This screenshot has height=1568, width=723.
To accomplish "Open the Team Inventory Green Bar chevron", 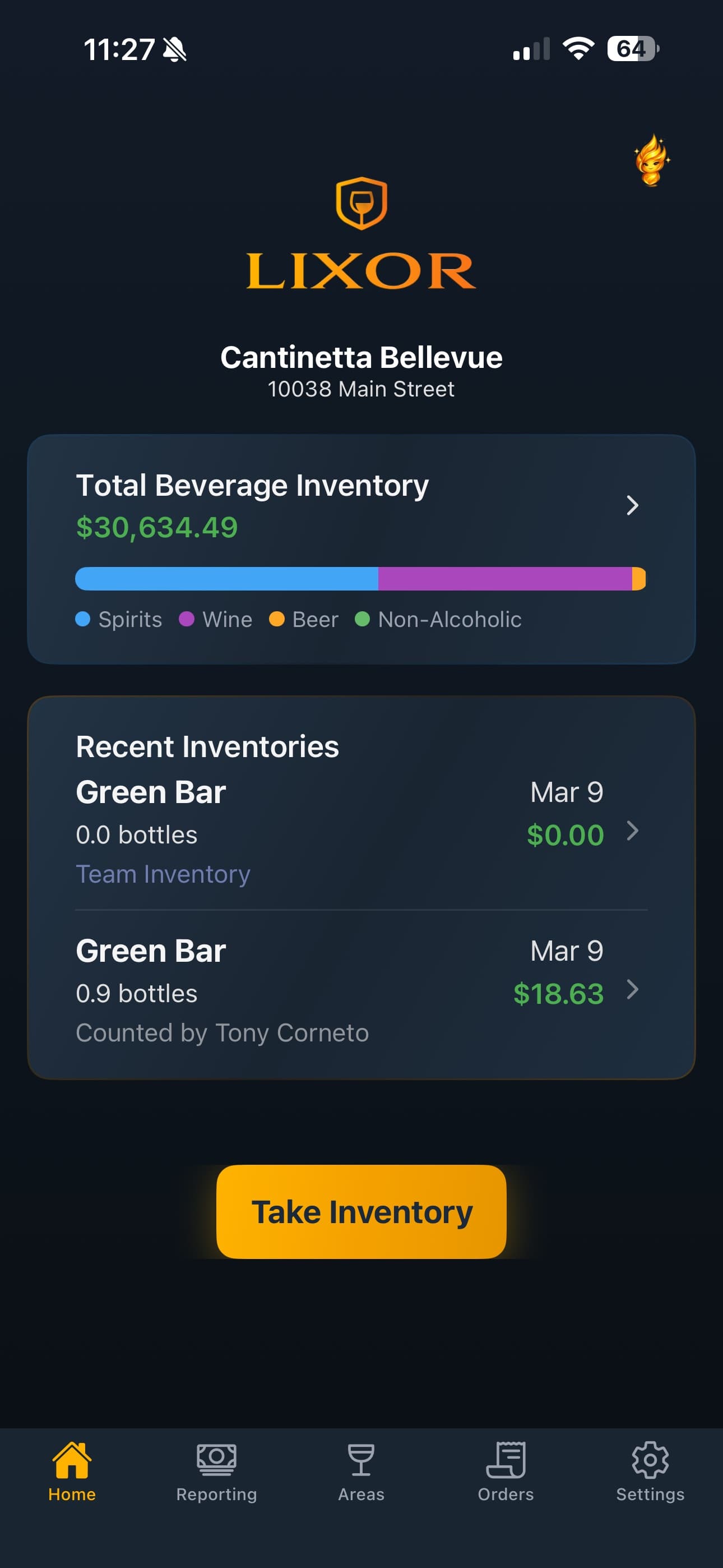I will [633, 832].
